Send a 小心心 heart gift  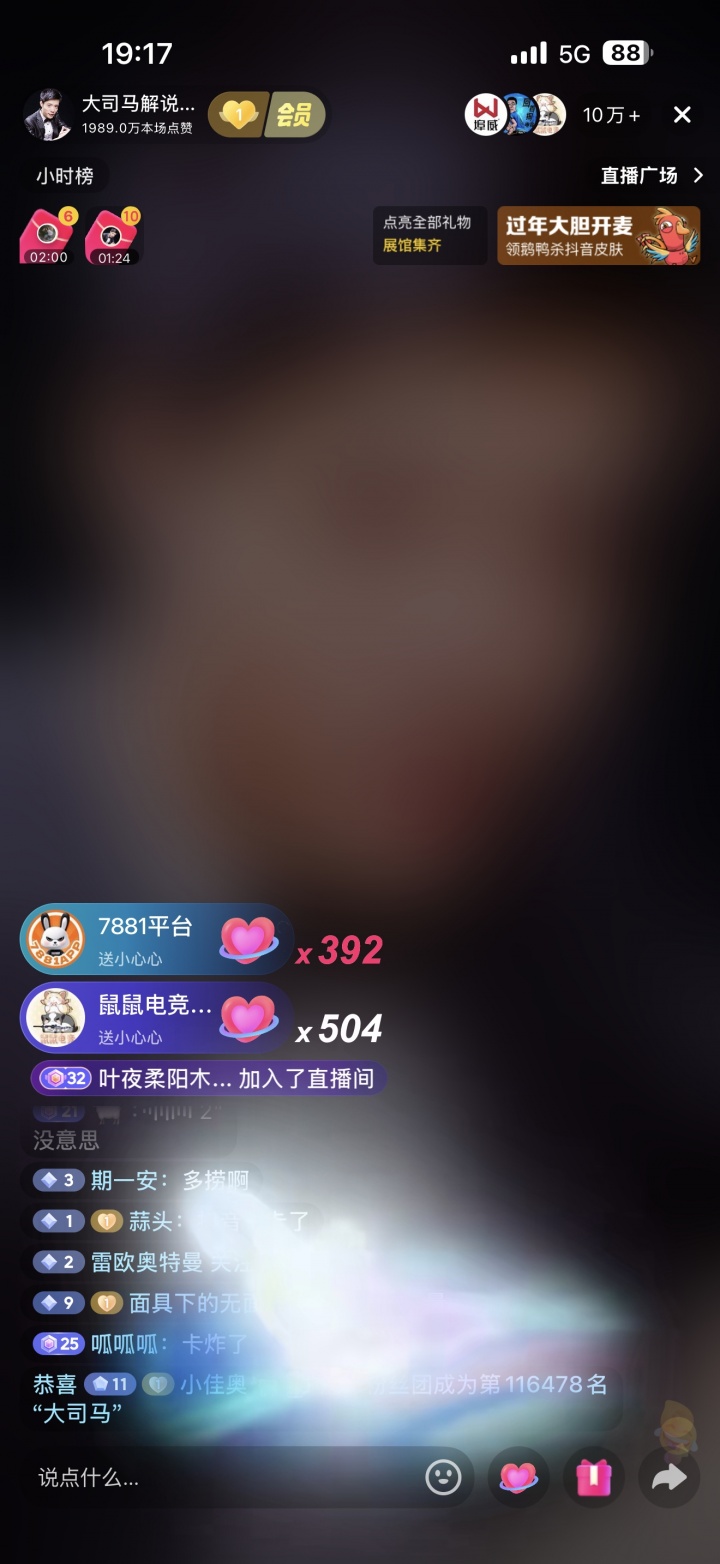coord(519,1477)
